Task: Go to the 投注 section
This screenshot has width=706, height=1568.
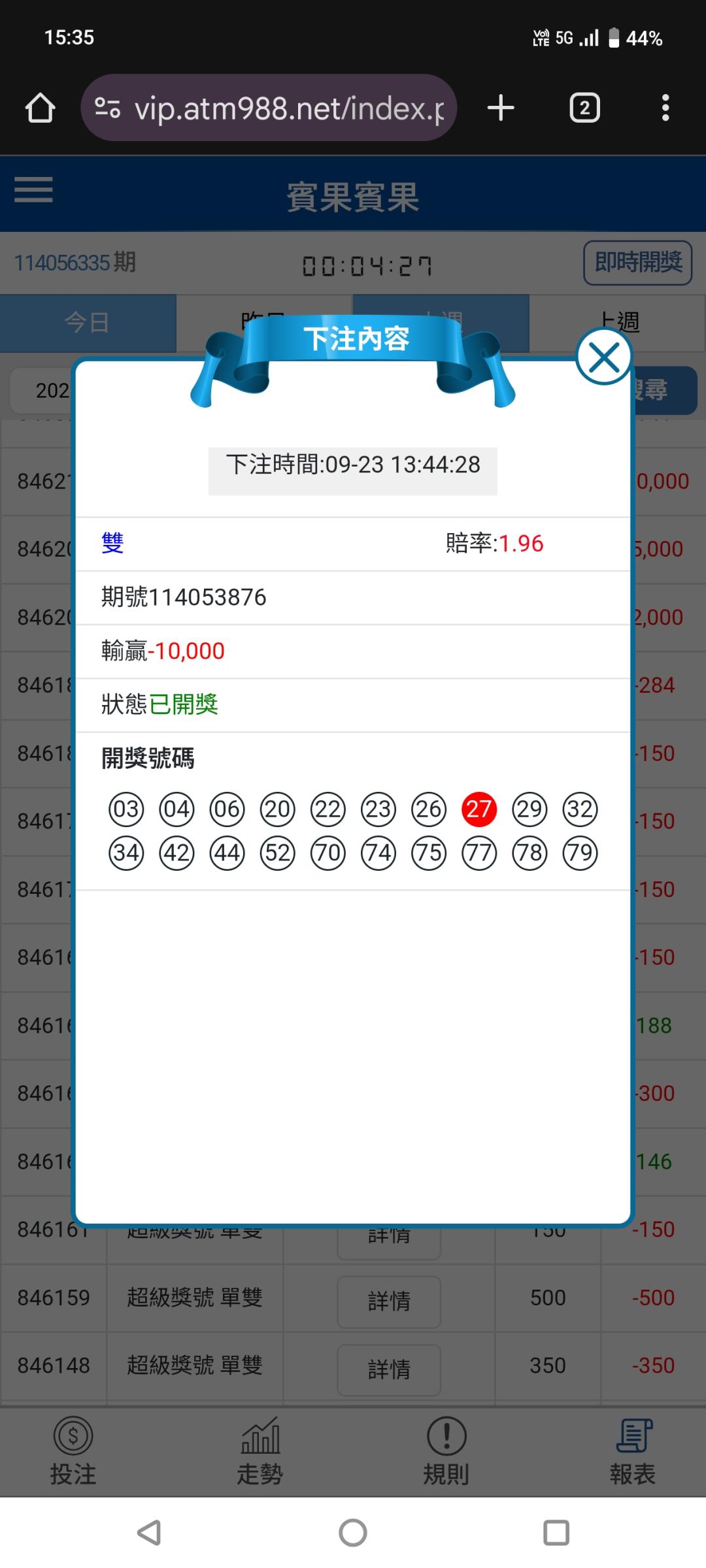Action: click(73, 1452)
